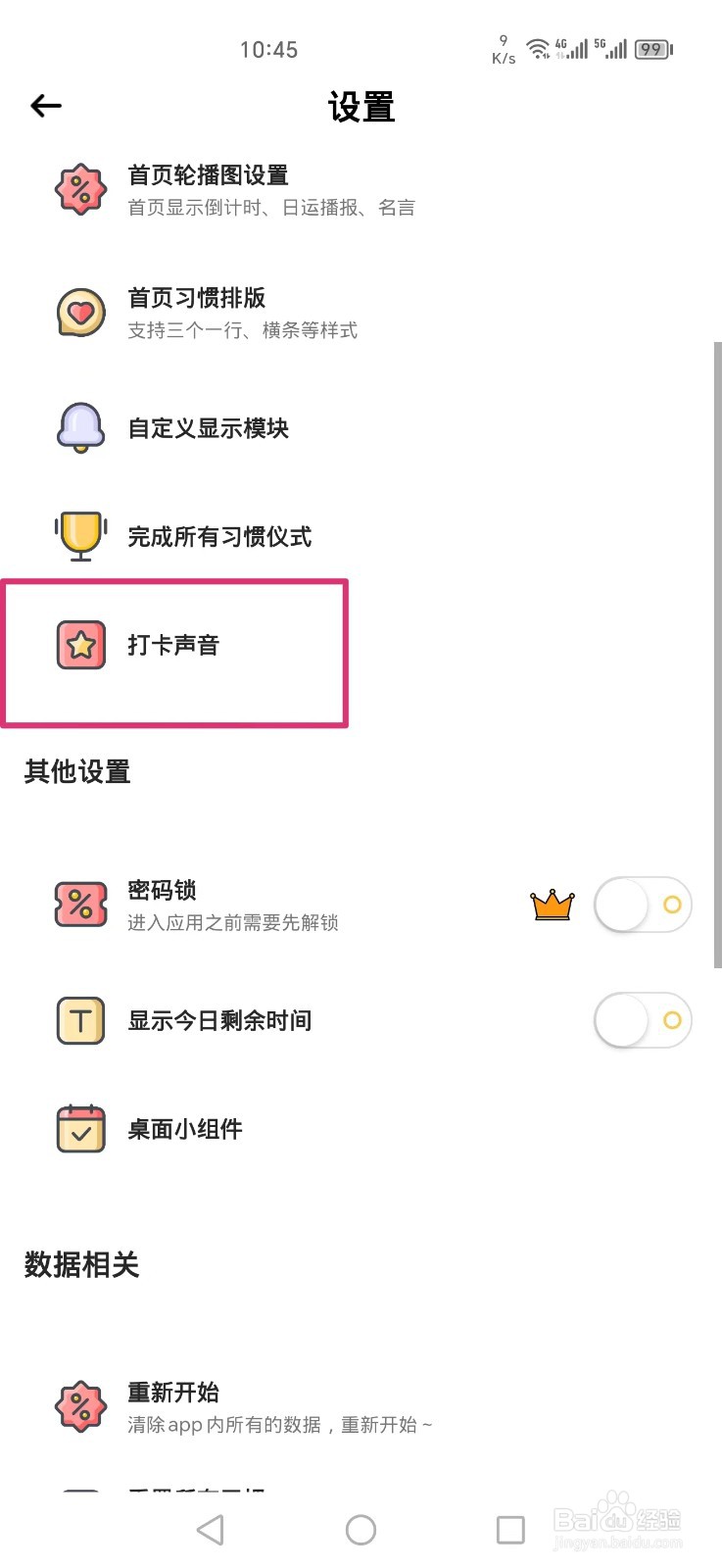Tap the back arrow to exit 设置
The image size is (722, 1568).
click(x=45, y=106)
